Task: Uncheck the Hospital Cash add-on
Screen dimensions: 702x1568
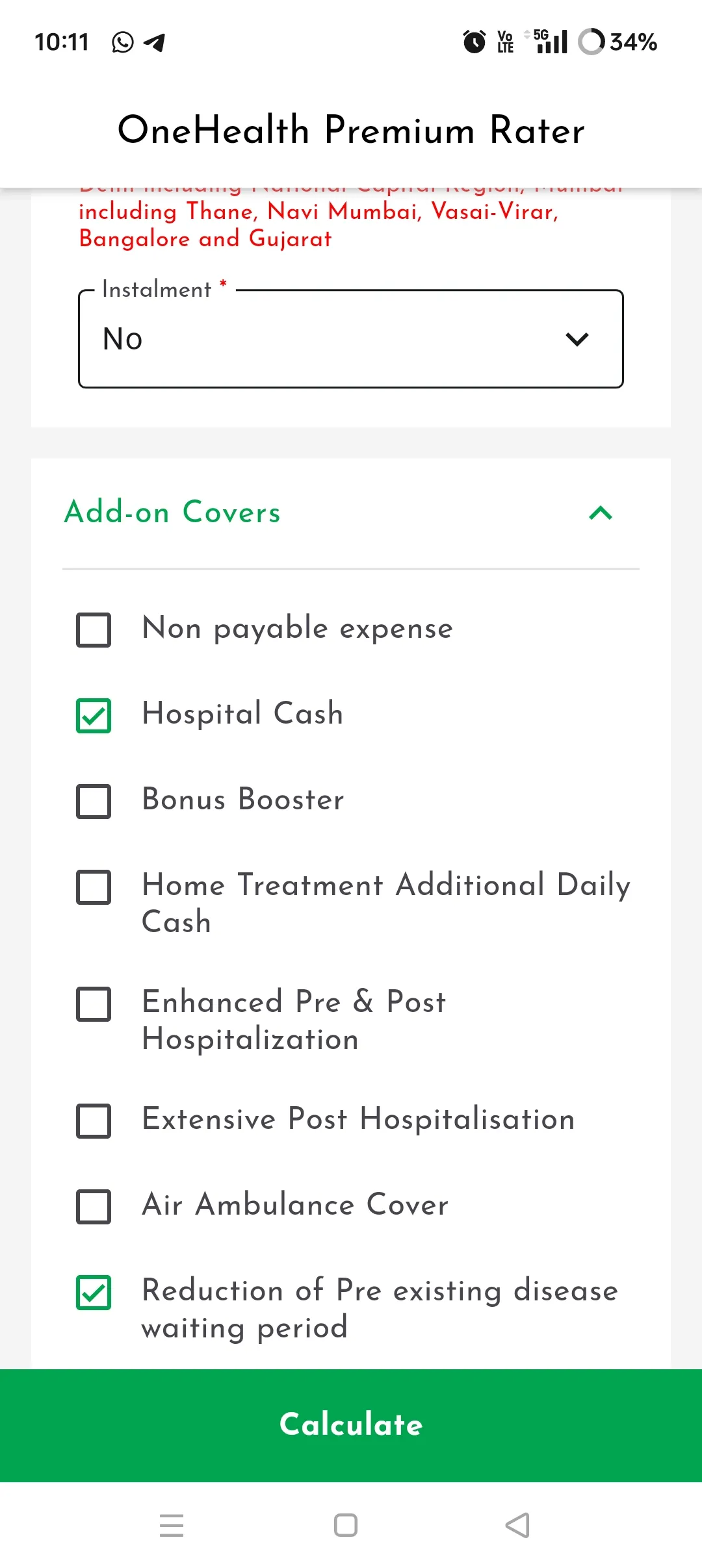Action: pos(94,715)
